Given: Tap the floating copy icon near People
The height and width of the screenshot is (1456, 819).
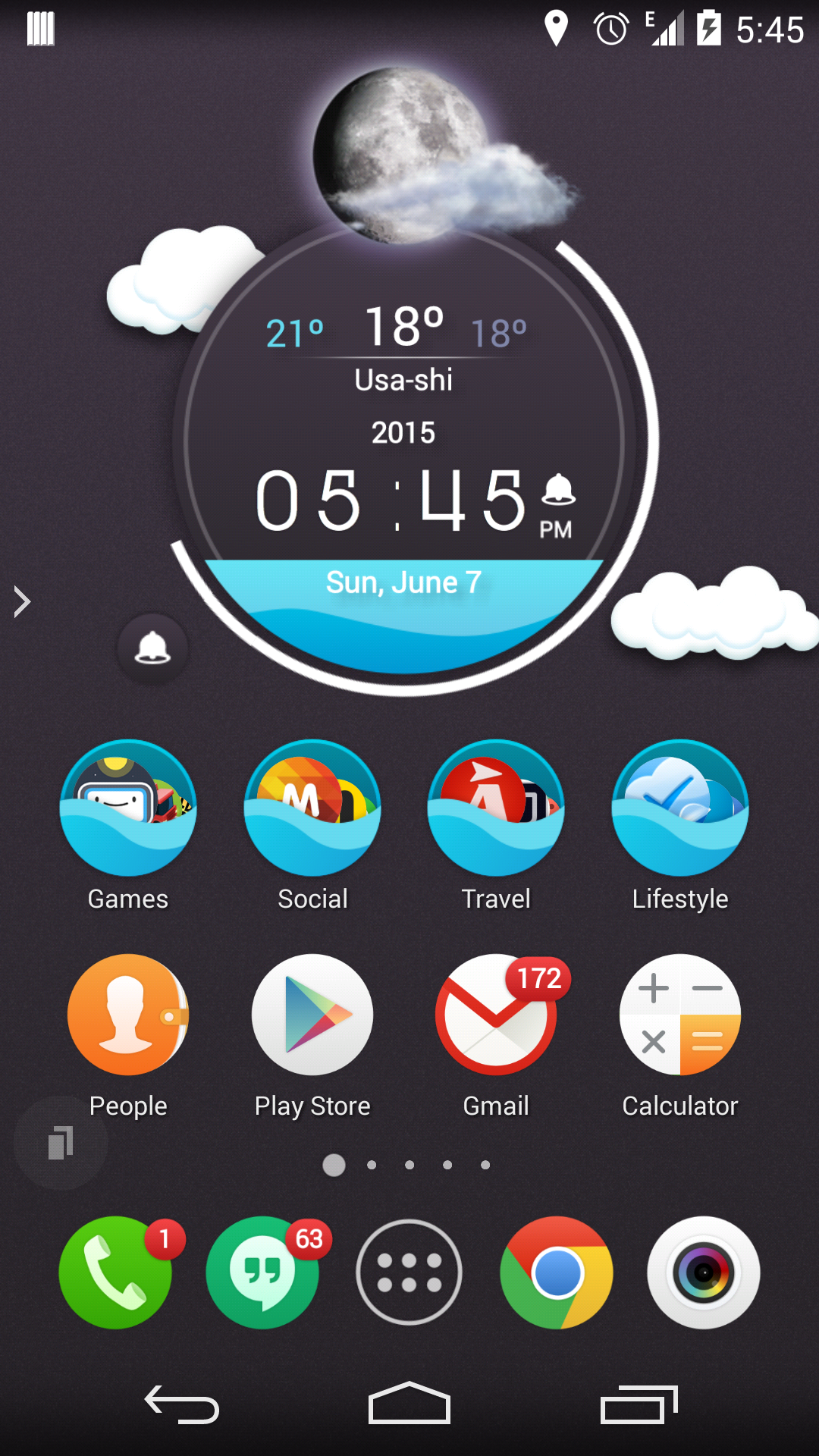Looking at the screenshot, I should (x=61, y=1143).
